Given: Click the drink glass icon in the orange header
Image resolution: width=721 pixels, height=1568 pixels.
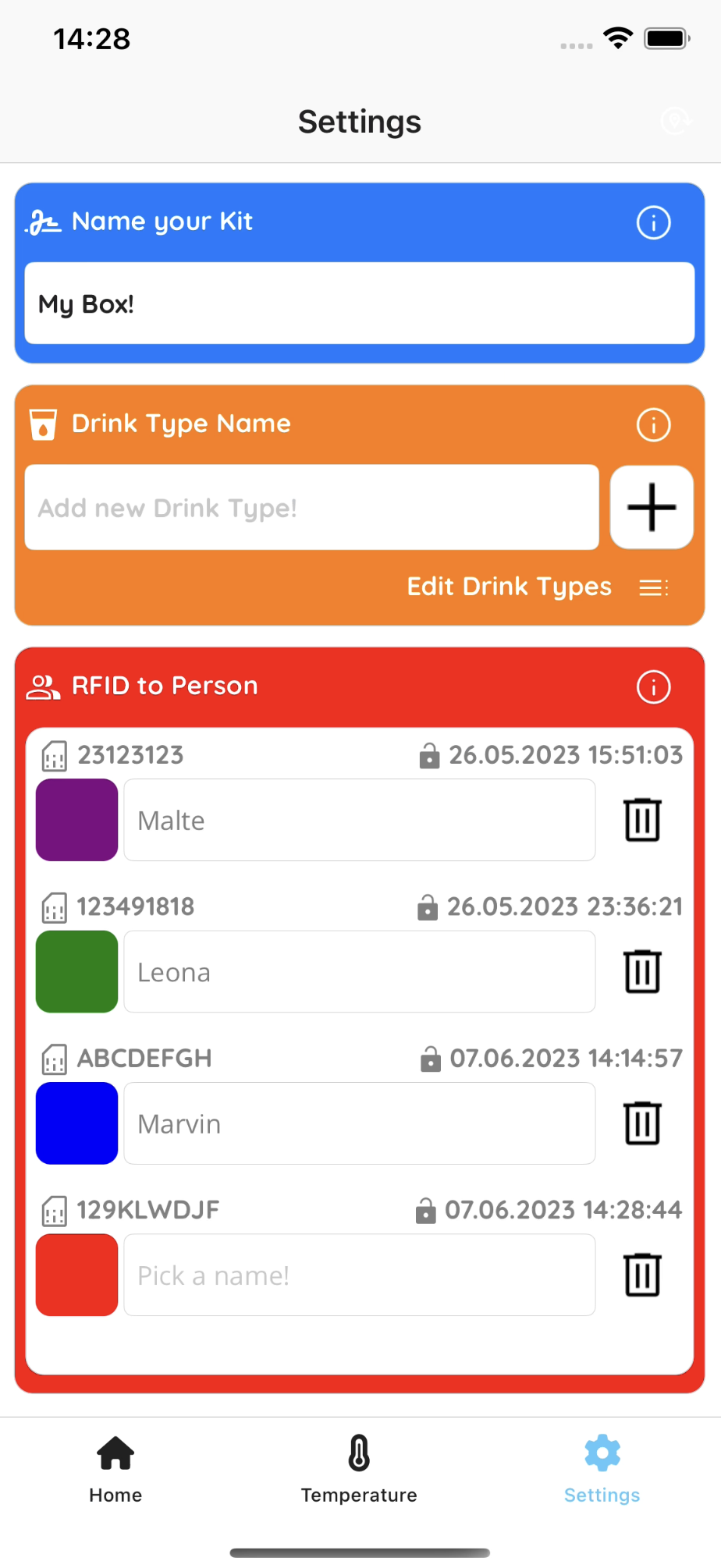Looking at the screenshot, I should click(x=43, y=425).
